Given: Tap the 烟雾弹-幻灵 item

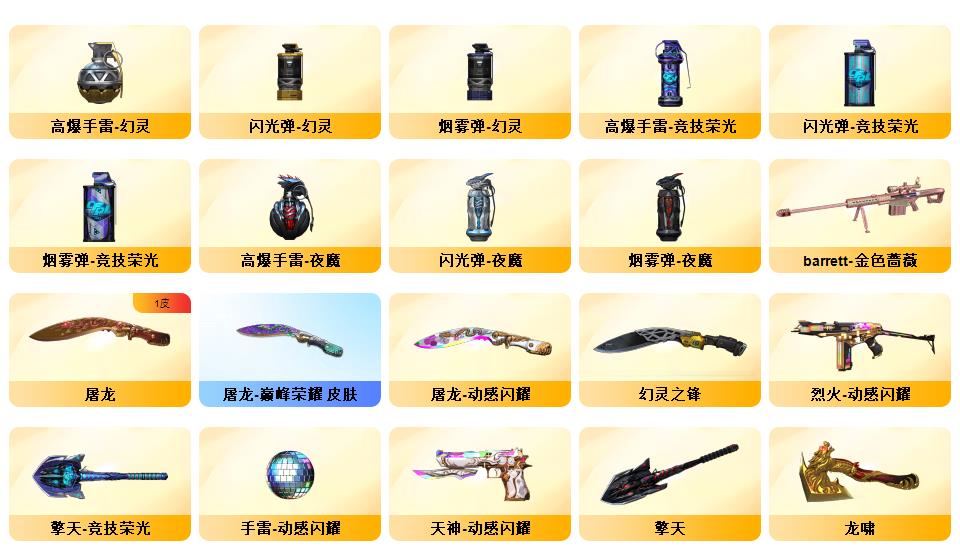Looking at the screenshot, I should [x=480, y=82].
